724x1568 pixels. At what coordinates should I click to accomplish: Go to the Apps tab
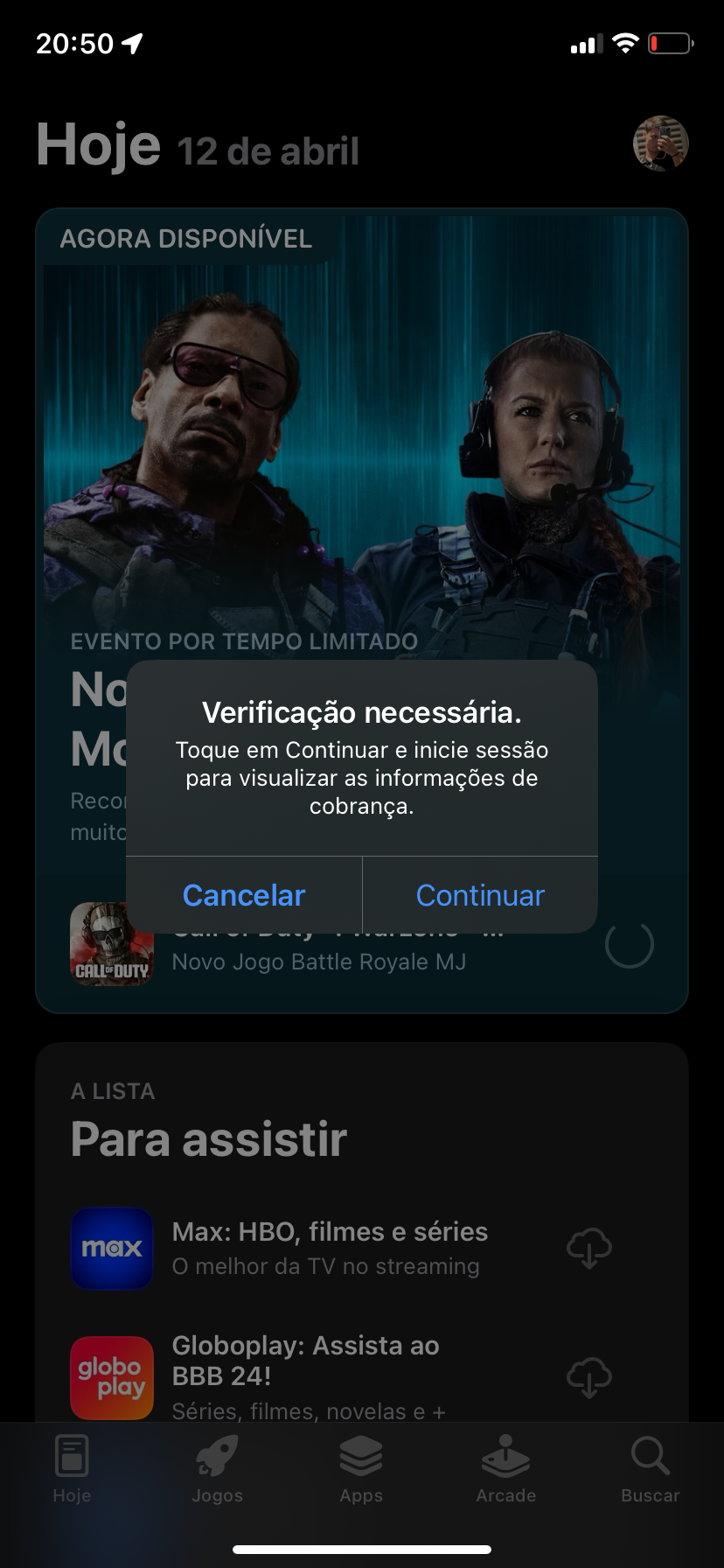[x=361, y=1470]
